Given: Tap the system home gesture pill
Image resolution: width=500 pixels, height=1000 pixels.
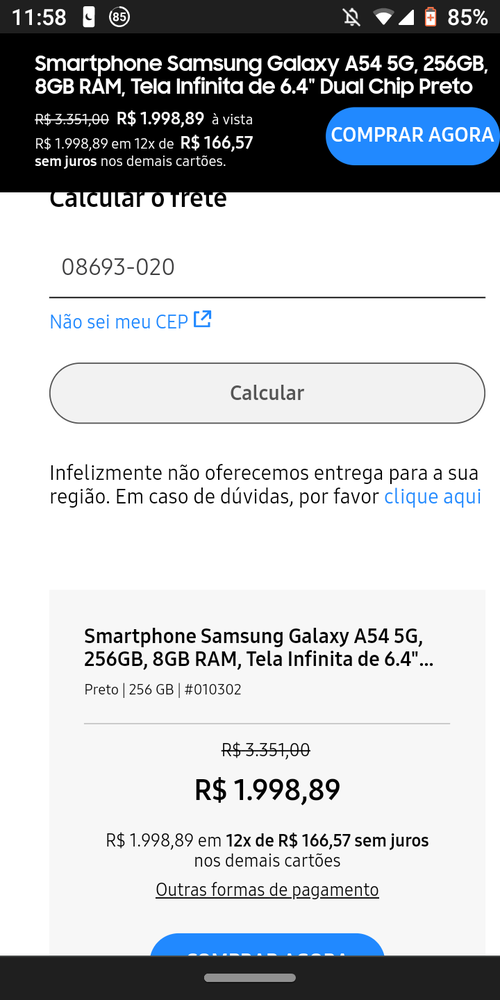Looking at the screenshot, I should tap(250, 978).
